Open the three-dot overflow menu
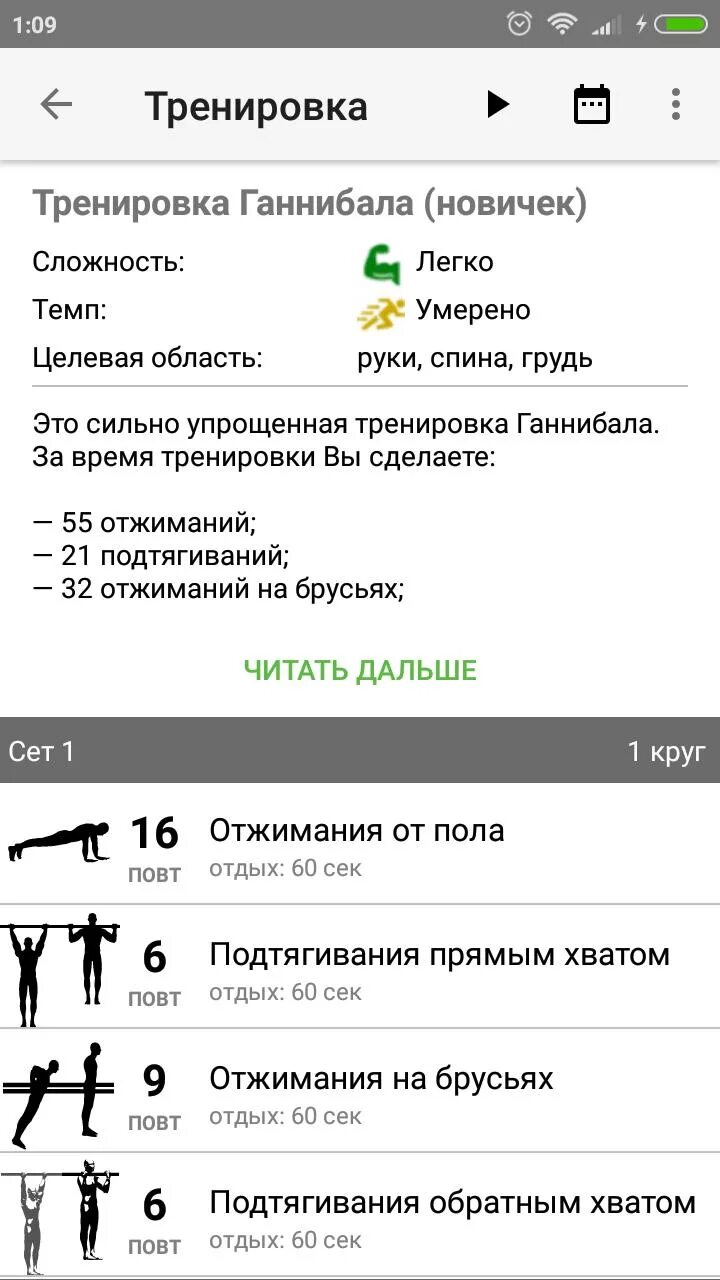 (x=676, y=104)
